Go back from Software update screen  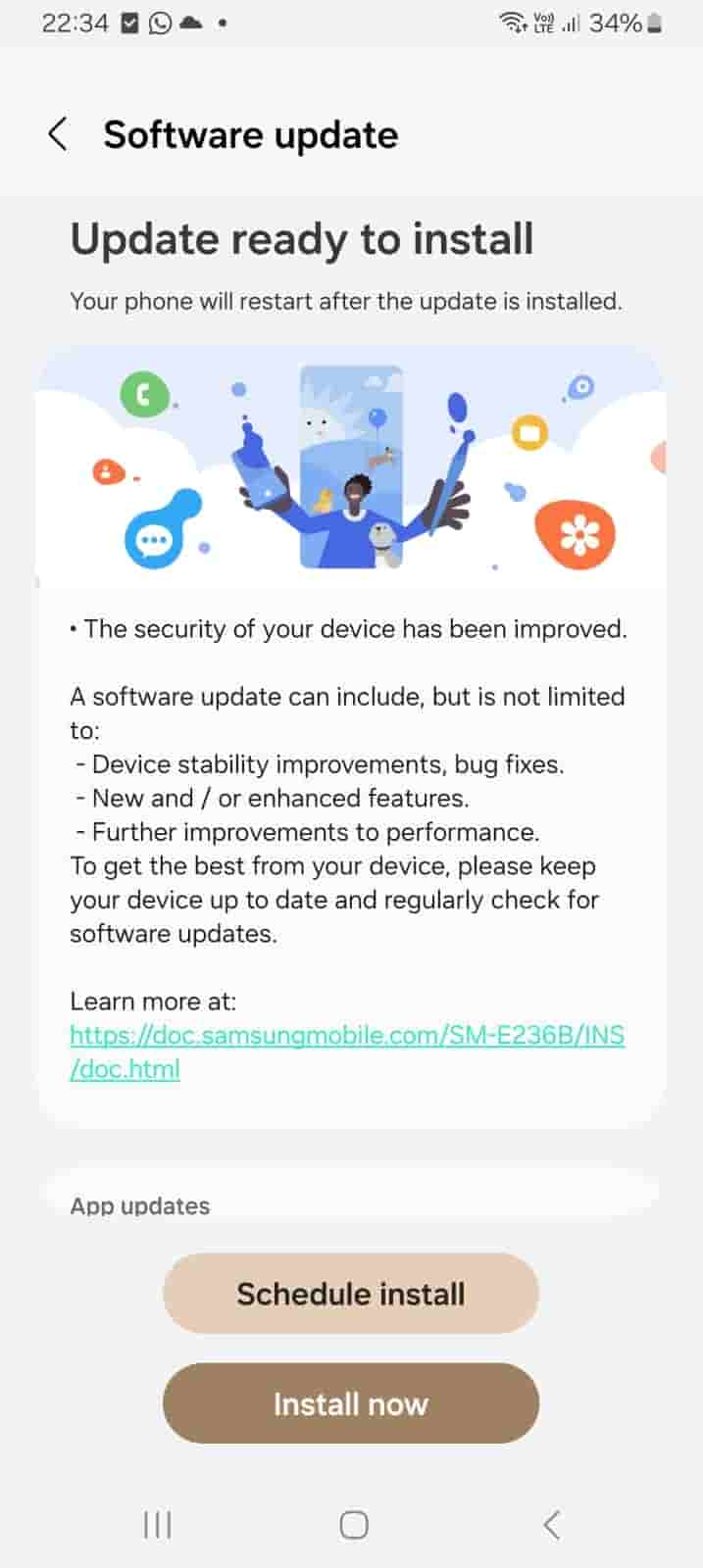[59, 134]
